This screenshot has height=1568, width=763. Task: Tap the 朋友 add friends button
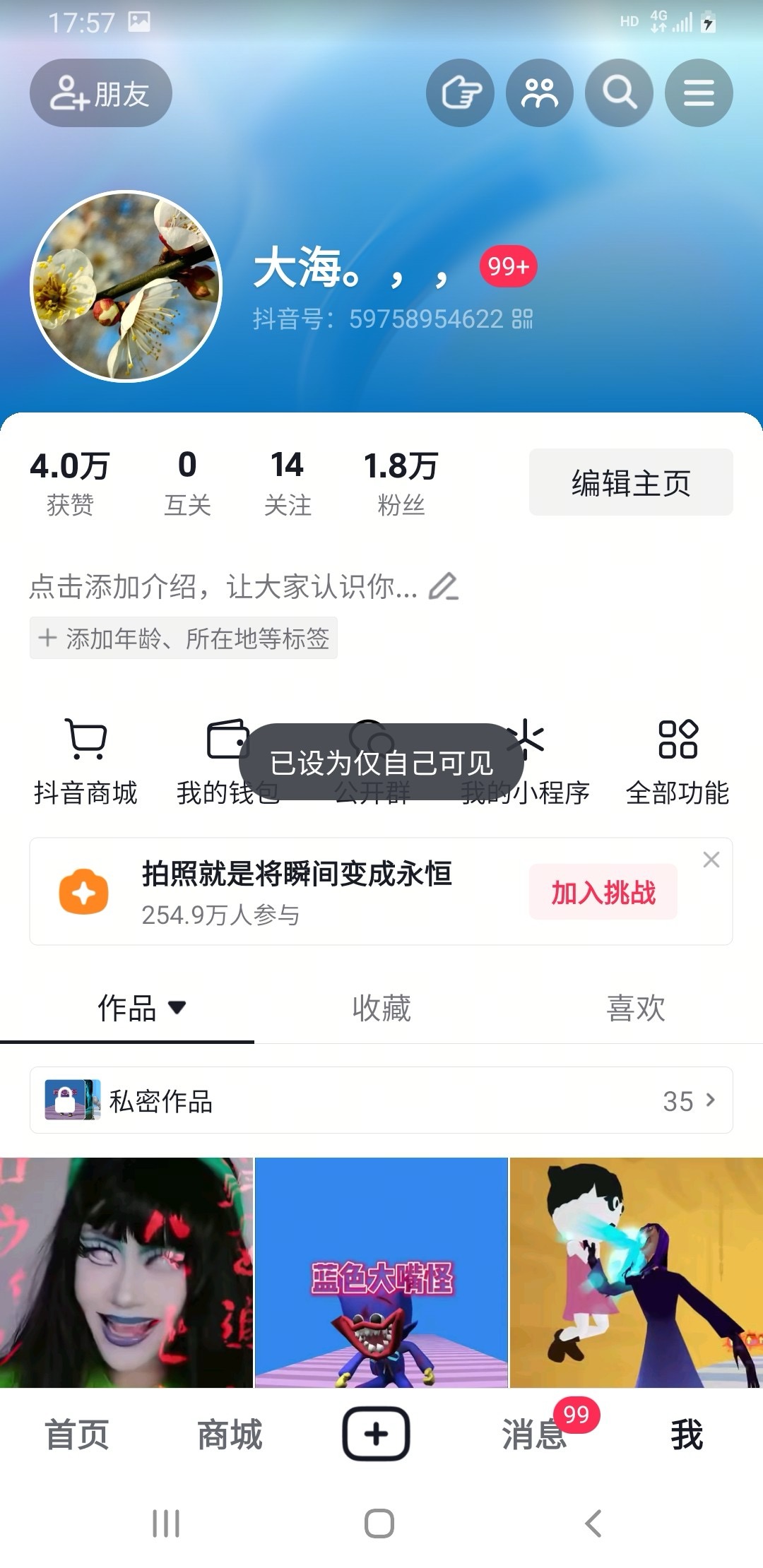[101, 93]
